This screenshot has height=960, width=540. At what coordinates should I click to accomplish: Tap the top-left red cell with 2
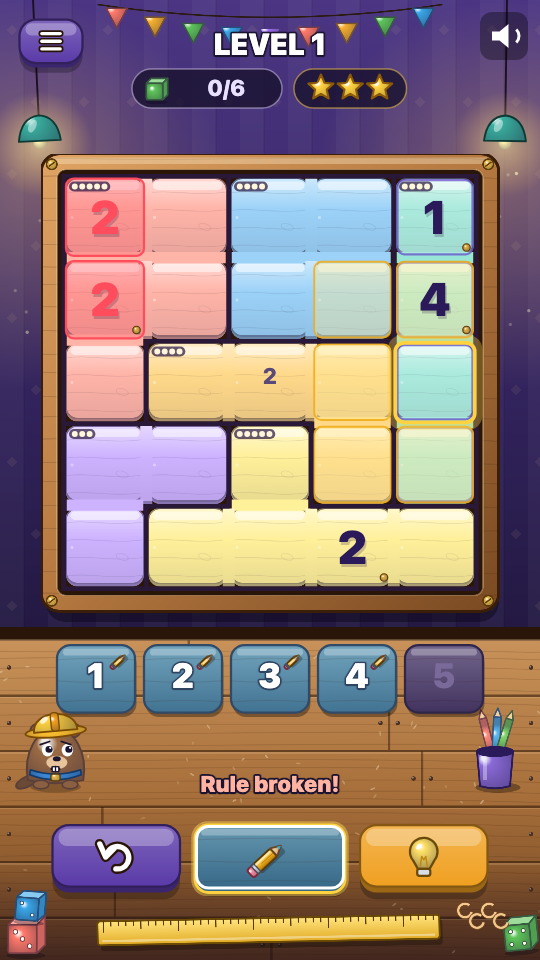[x=105, y=217]
